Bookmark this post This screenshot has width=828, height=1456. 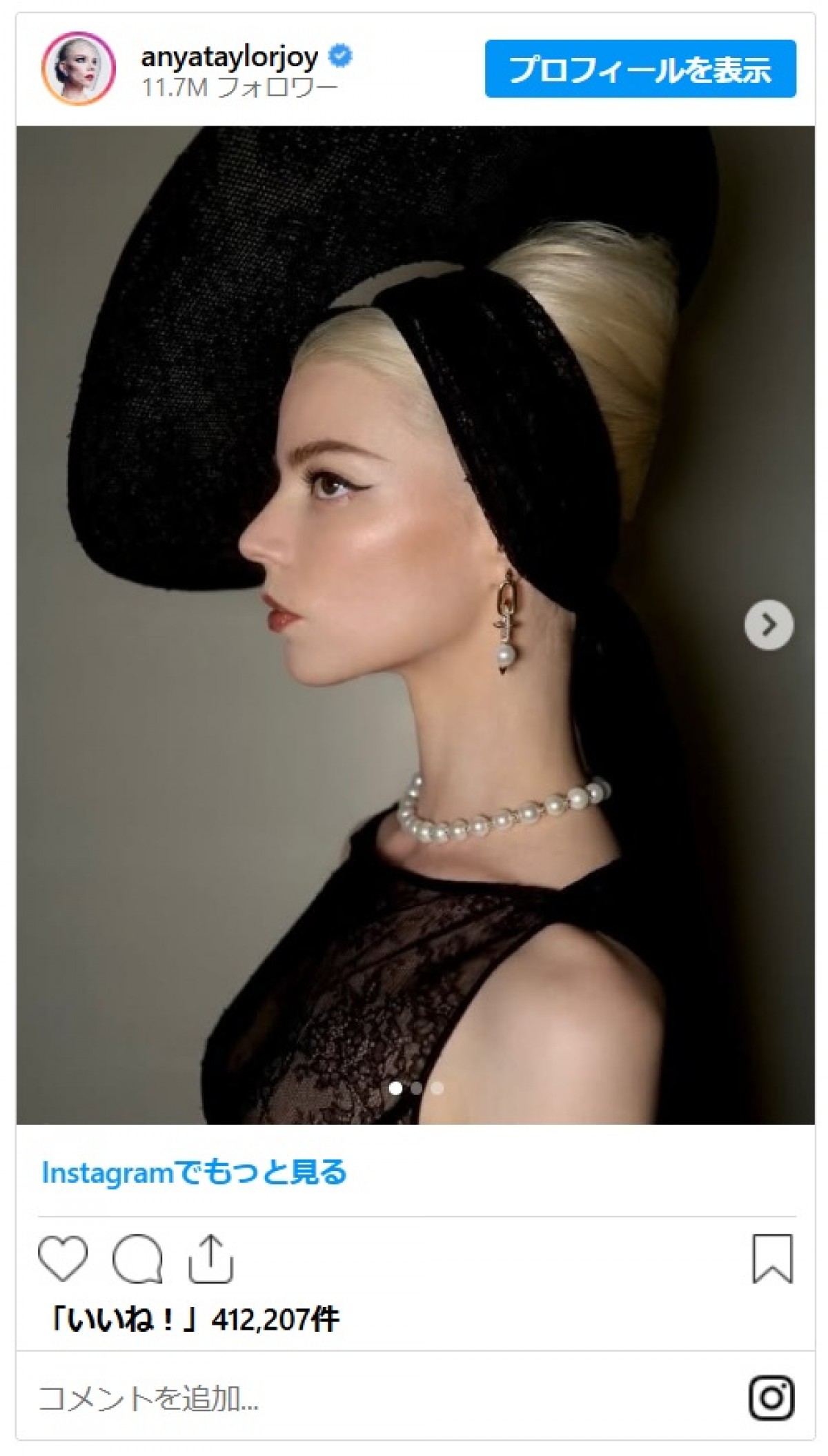point(771,1259)
